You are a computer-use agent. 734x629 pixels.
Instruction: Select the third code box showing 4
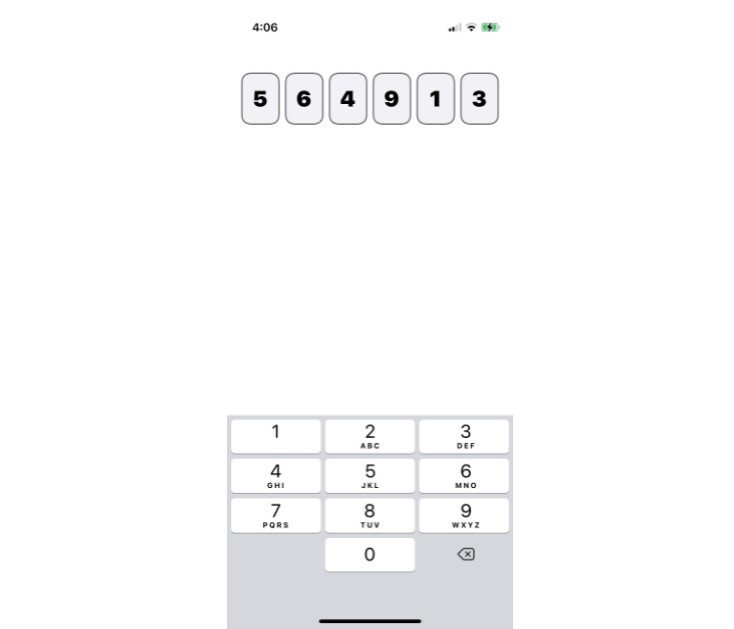(x=348, y=99)
